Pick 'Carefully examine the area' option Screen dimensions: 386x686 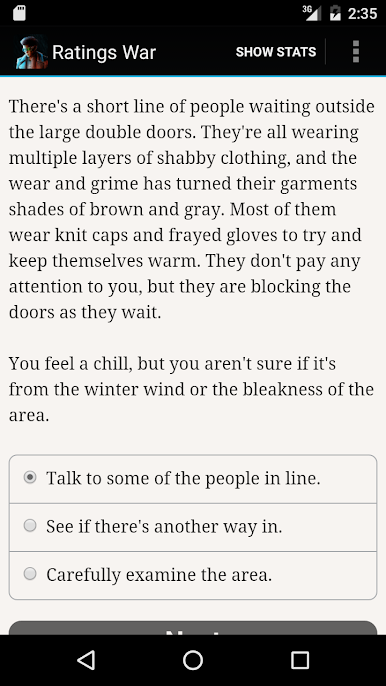193,575
